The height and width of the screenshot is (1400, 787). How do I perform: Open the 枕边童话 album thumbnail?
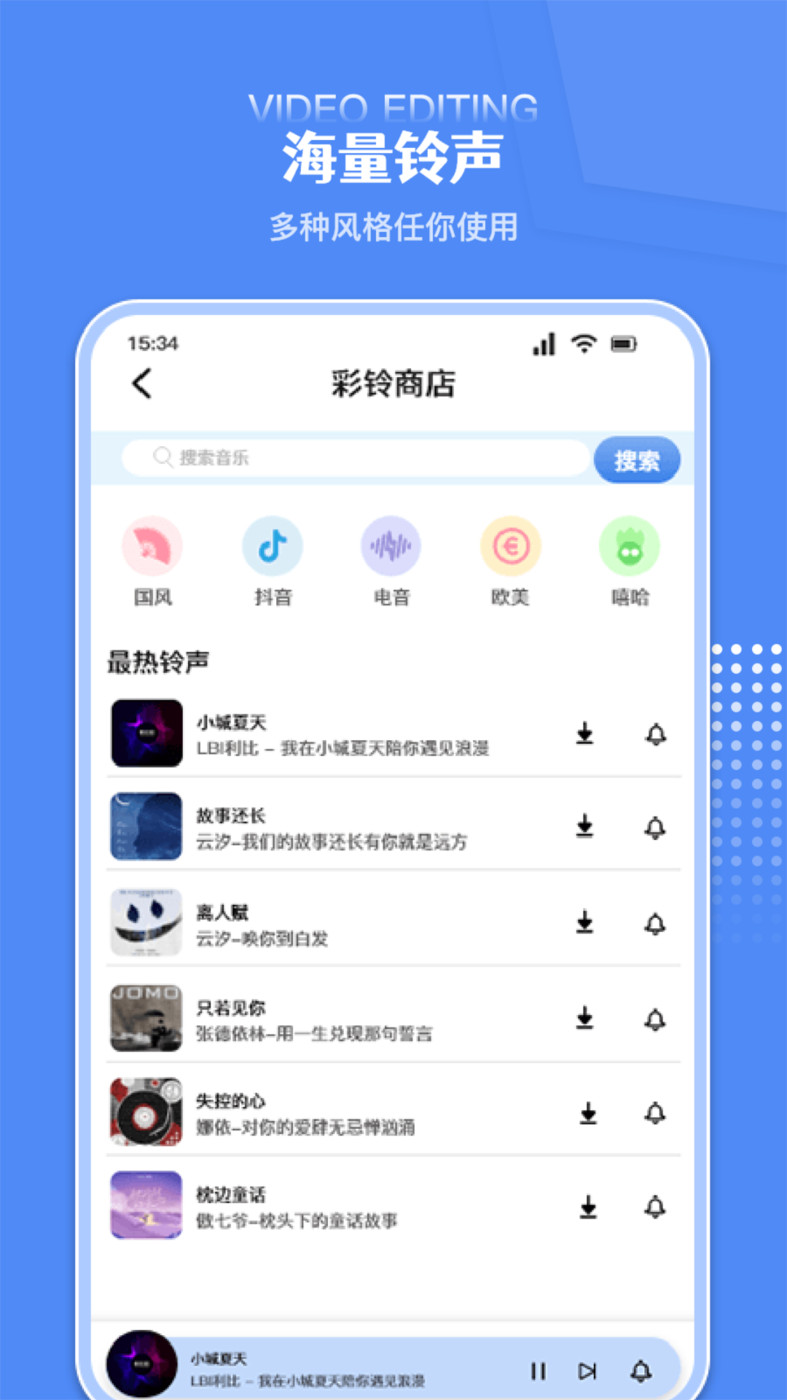[x=146, y=1205]
